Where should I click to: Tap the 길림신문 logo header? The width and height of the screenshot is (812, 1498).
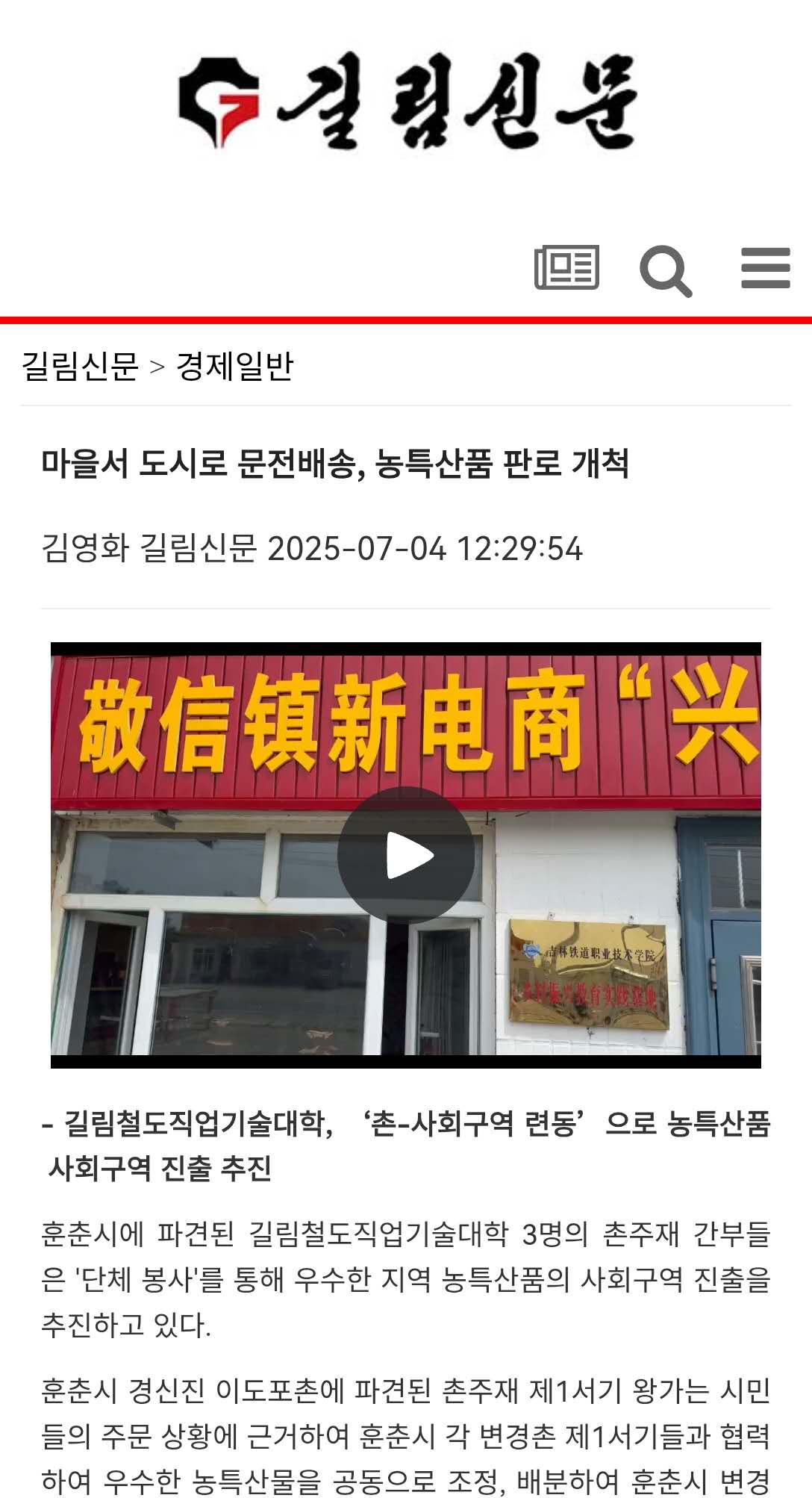coord(406,103)
